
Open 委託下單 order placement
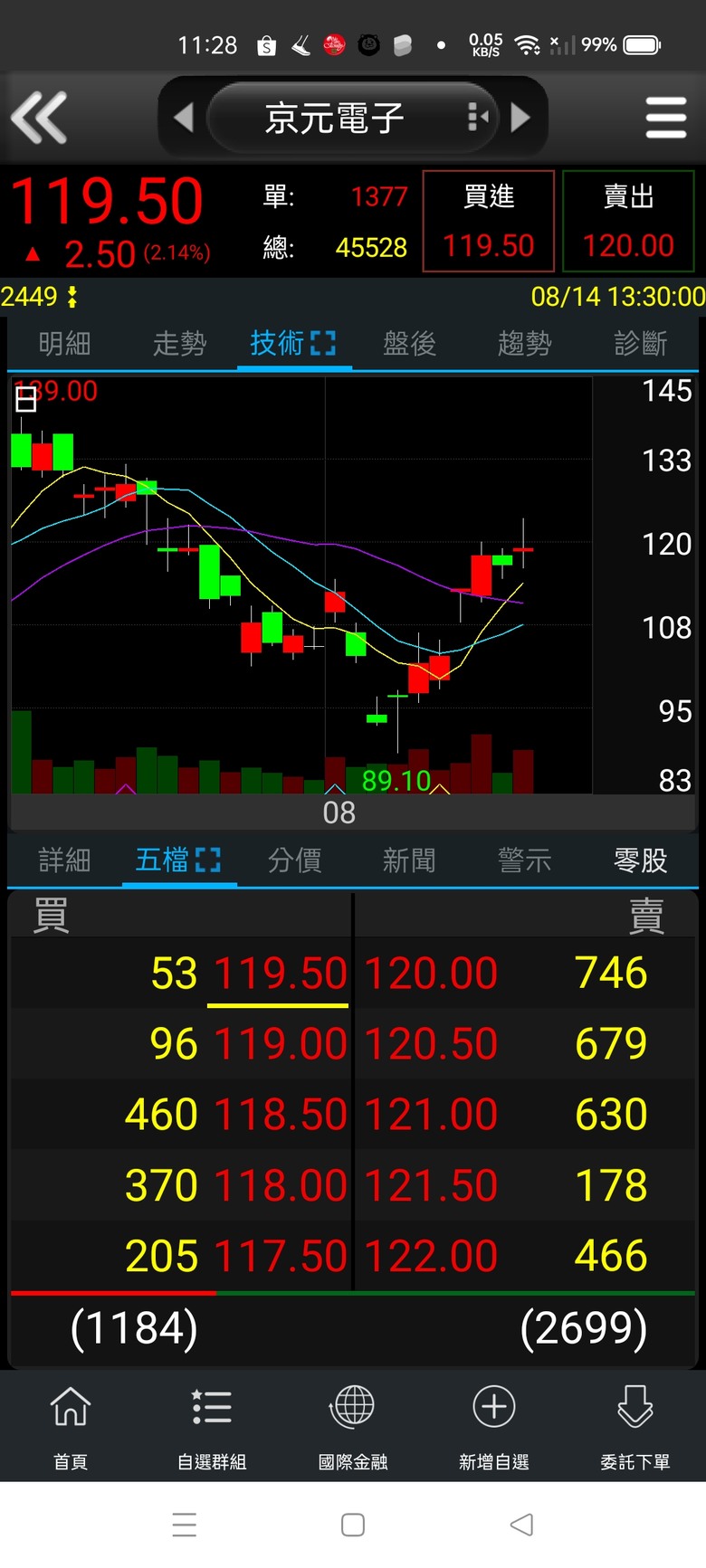pyautogui.click(x=635, y=1426)
